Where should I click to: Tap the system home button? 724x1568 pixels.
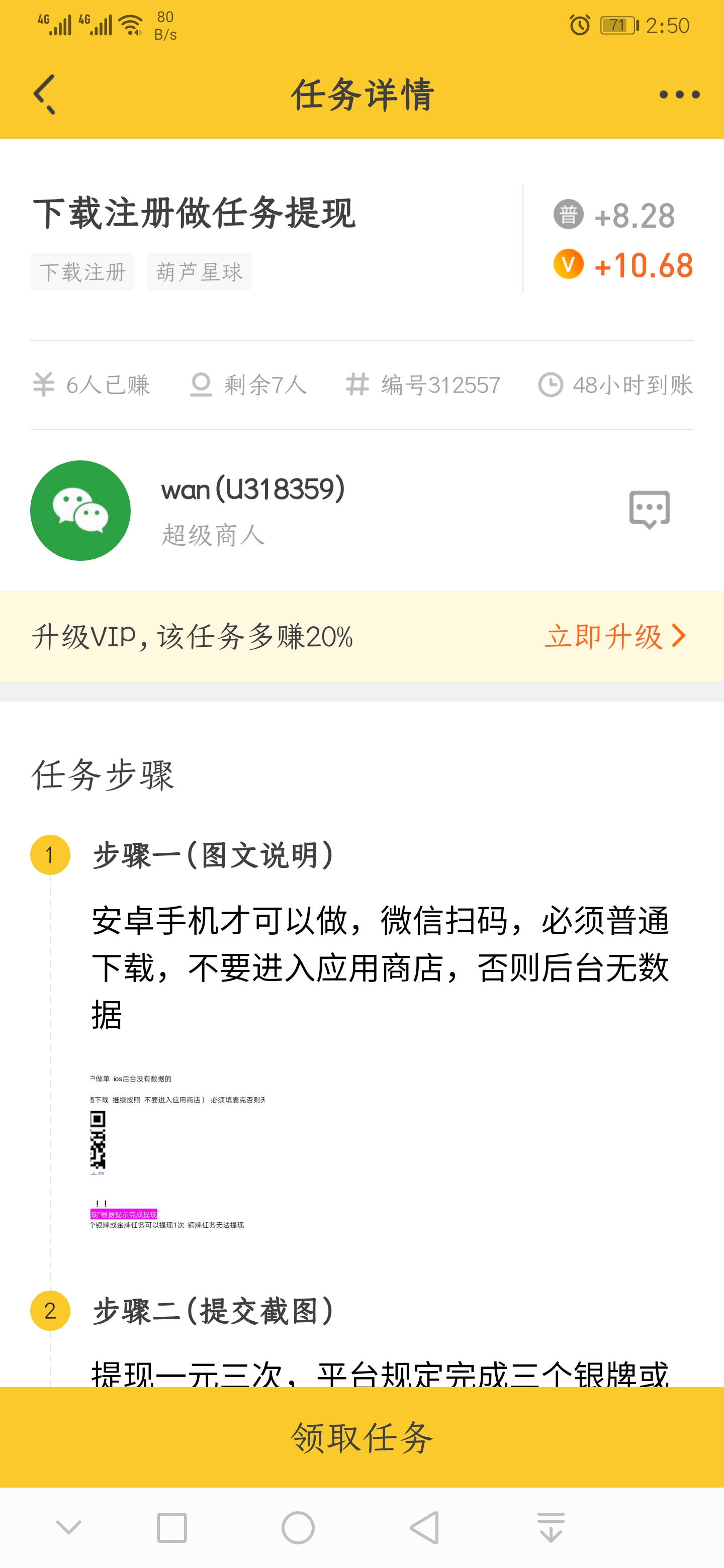tap(298, 1528)
